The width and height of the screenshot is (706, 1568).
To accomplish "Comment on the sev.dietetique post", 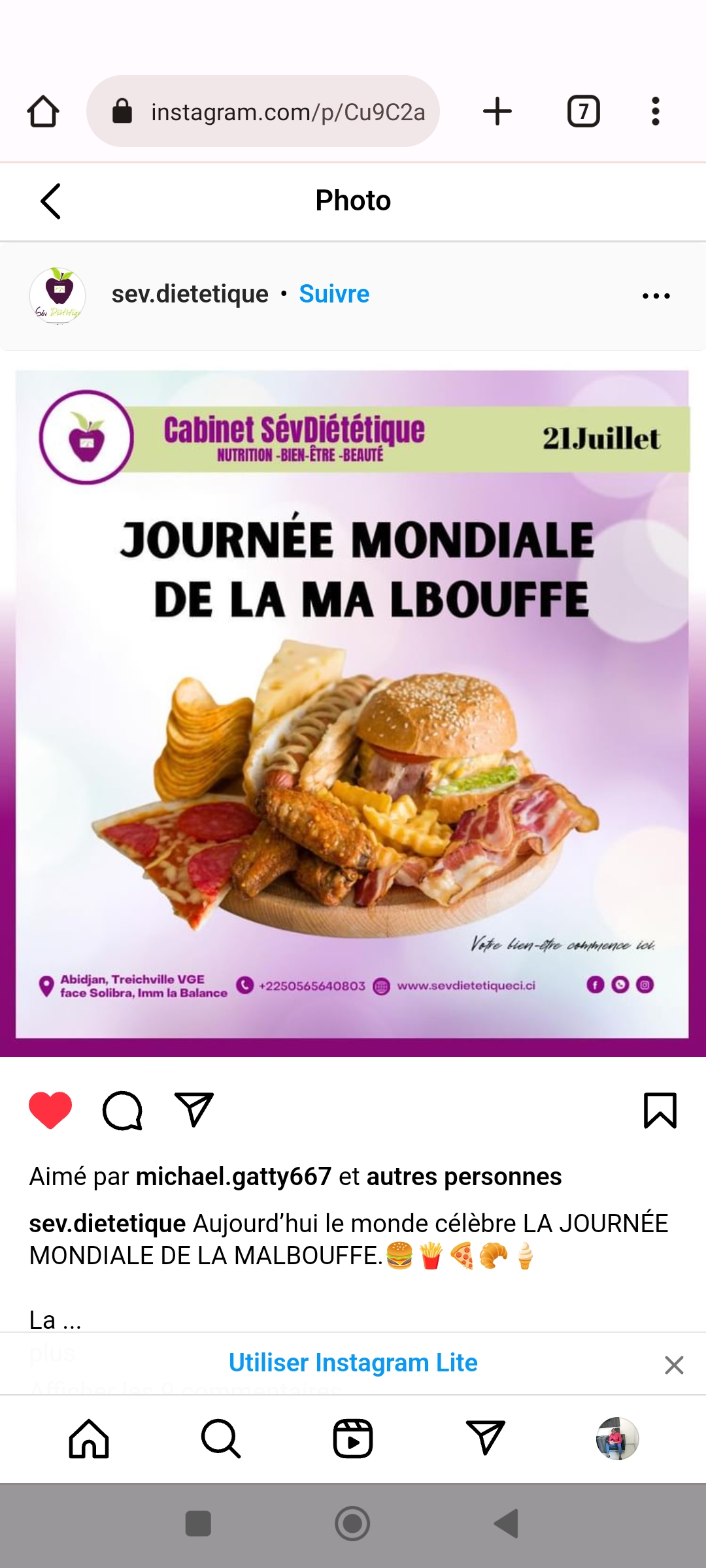I will click(122, 1110).
